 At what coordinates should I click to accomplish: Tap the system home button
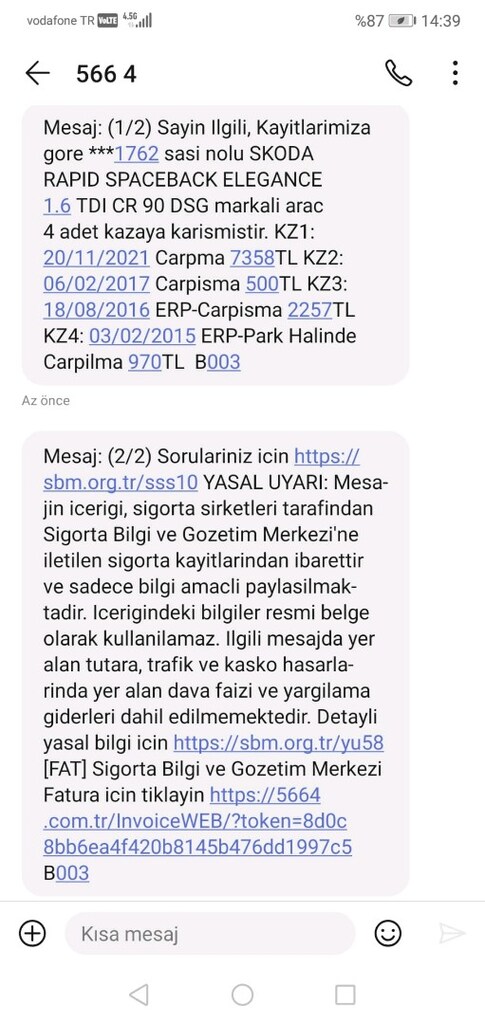242,995
